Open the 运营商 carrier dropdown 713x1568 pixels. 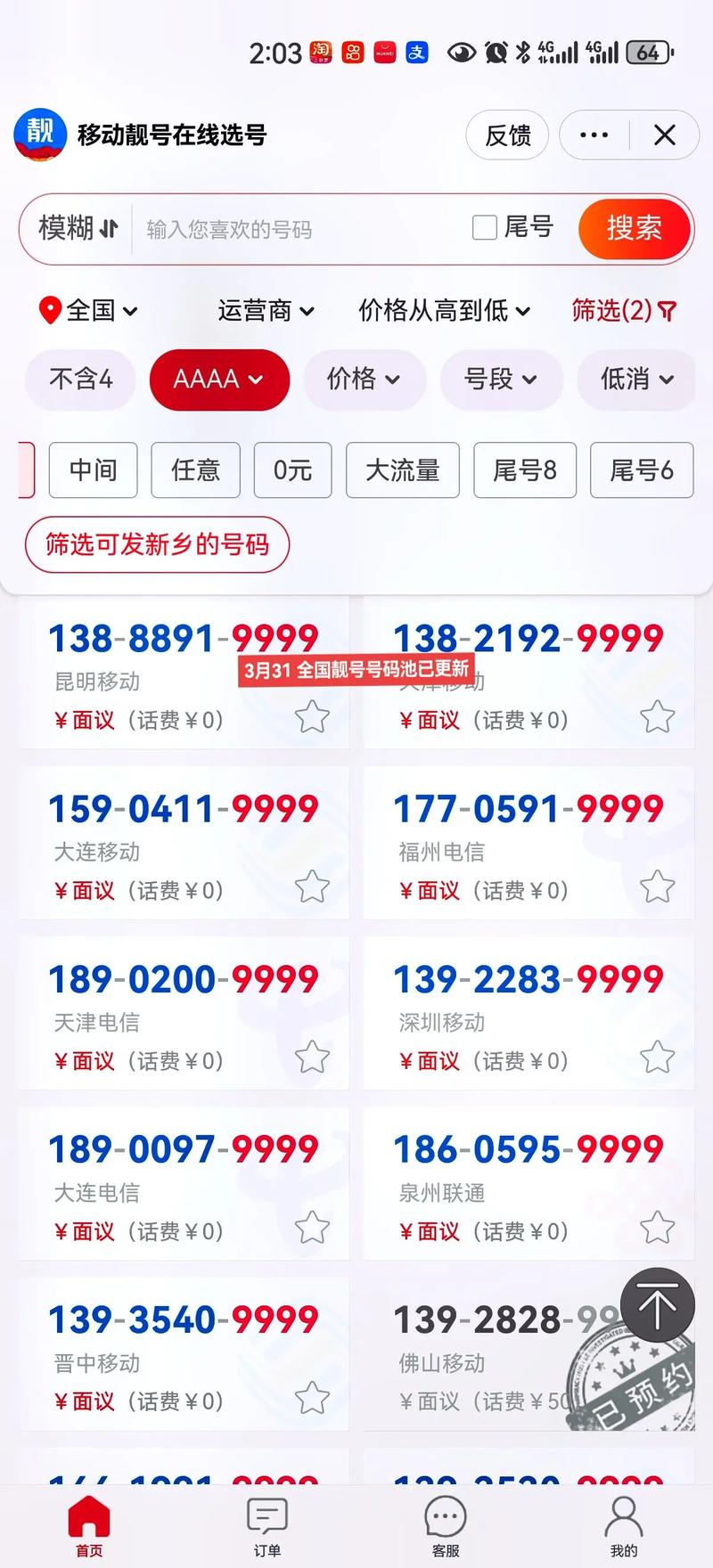pos(266,311)
